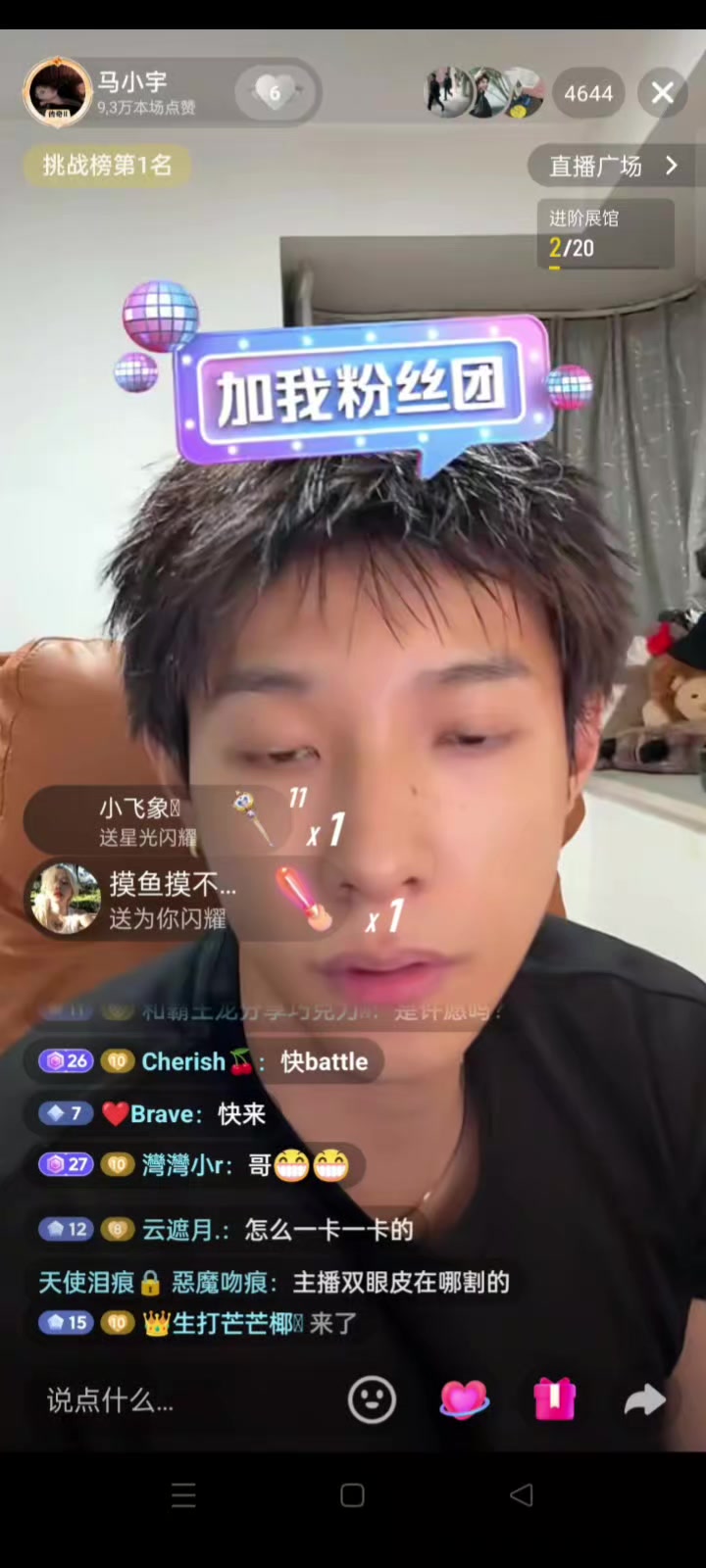
Task: Go back with system back button
Action: click(522, 1494)
